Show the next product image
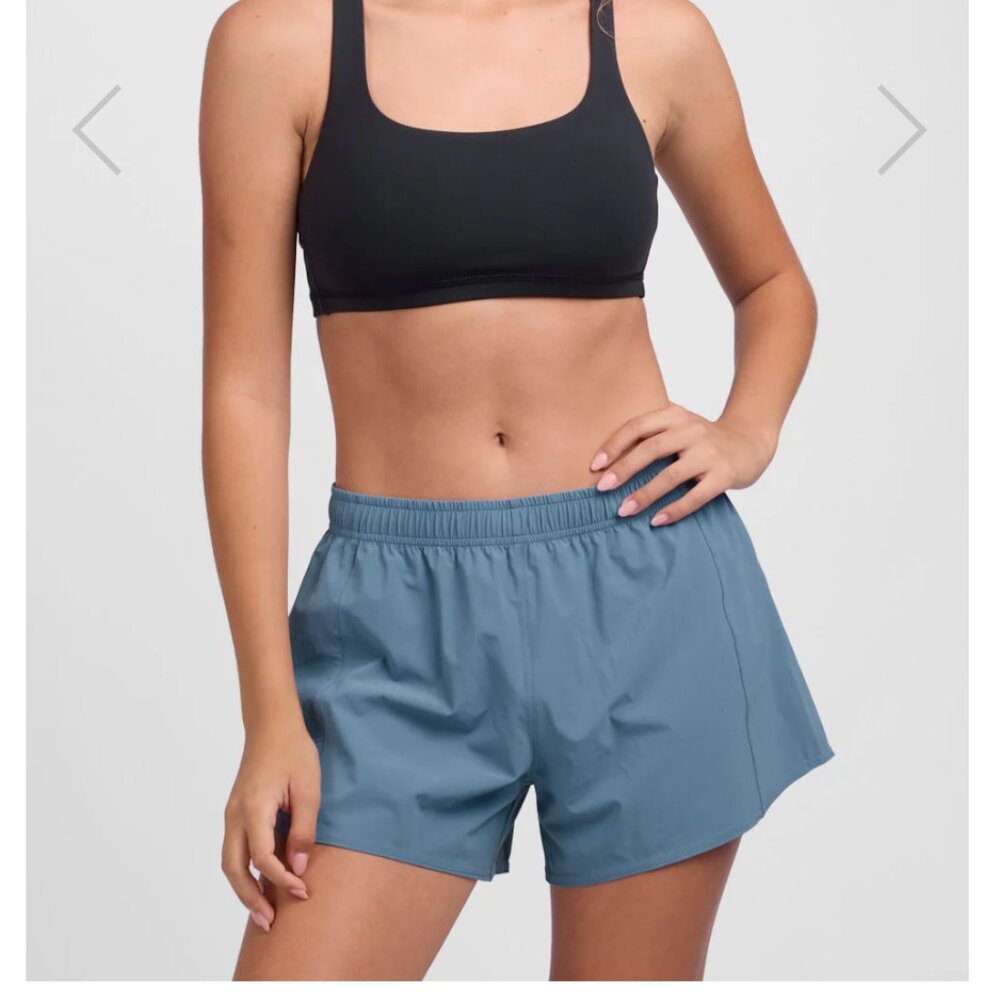This screenshot has width=1000, height=1000. [x=901, y=130]
